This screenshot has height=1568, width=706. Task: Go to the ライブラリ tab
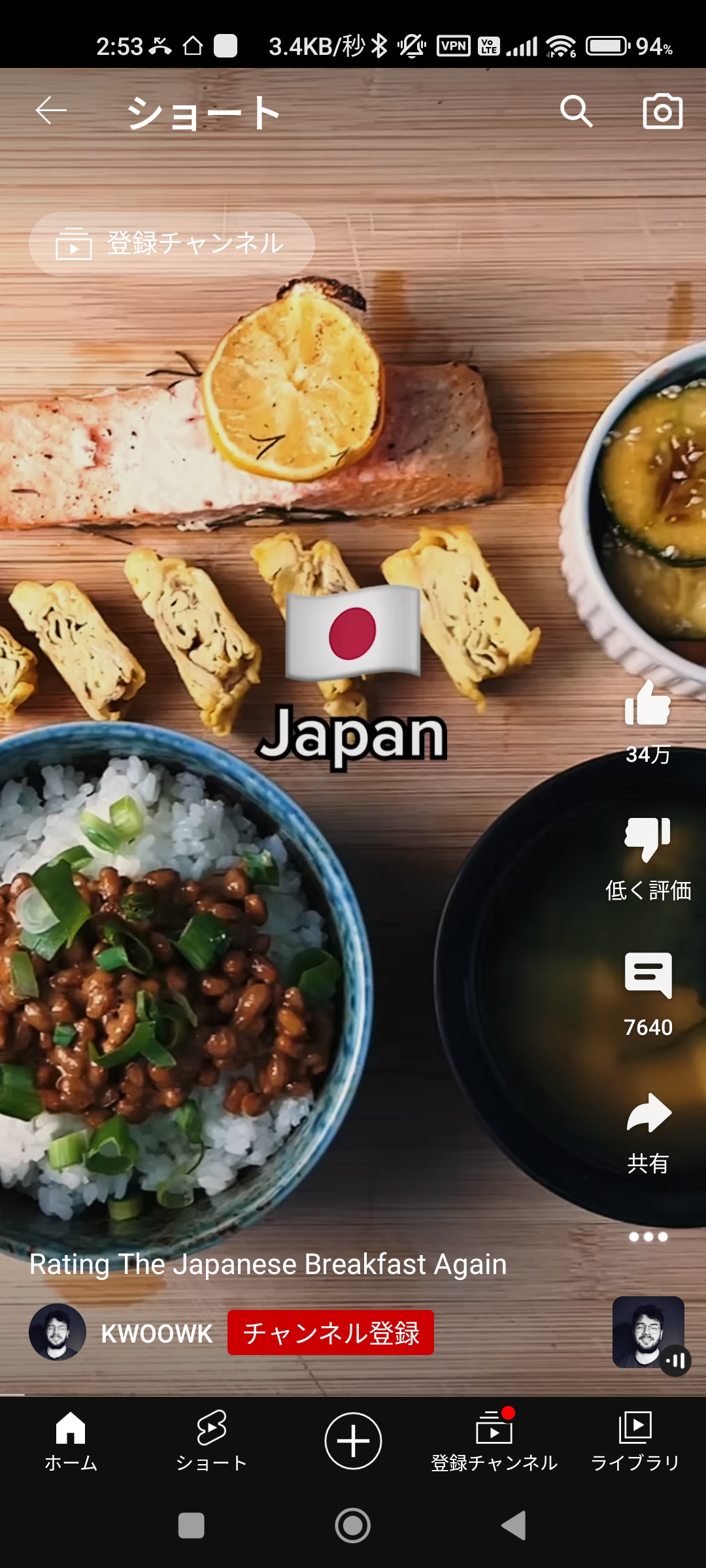(x=635, y=1441)
